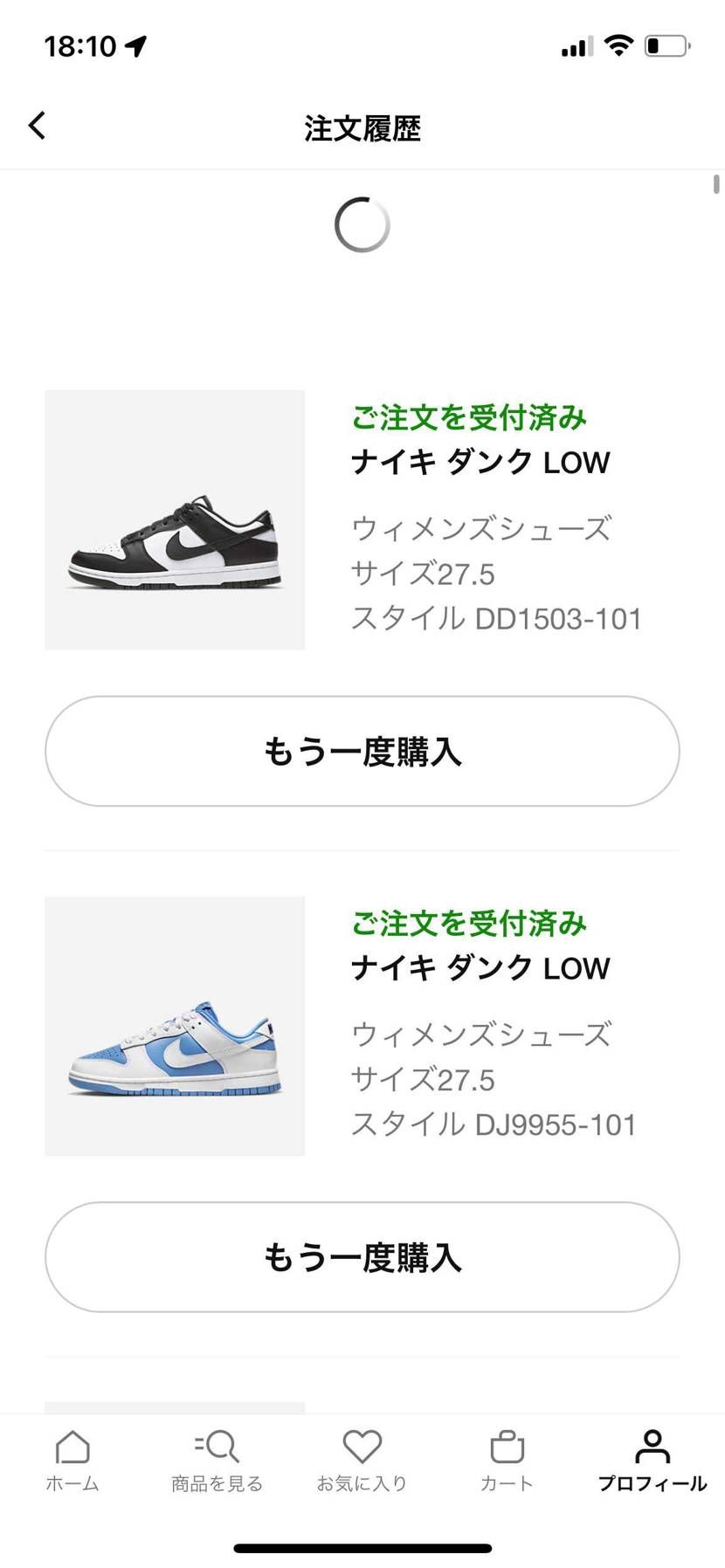The height and width of the screenshot is (1568, 725).
Task: Open the black and white sneaker thumbnail
Action: click(x=174, y=519)
